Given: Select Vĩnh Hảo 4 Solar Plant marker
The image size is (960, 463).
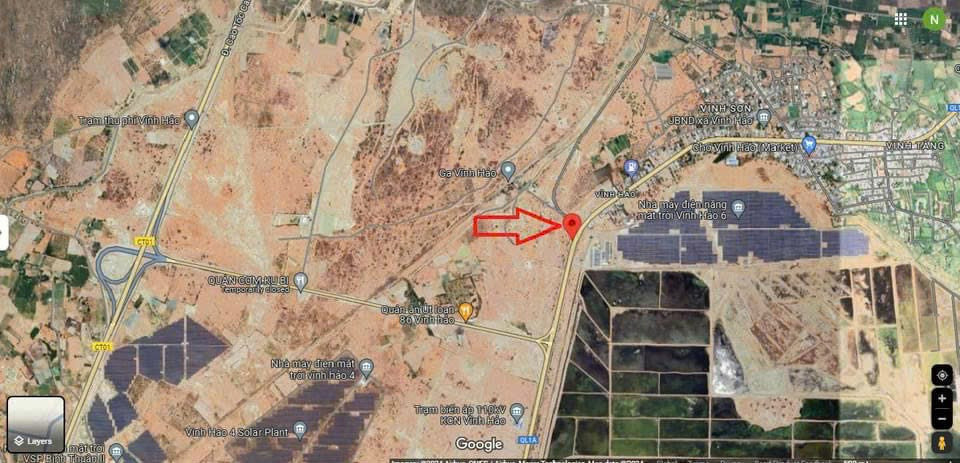Looking at the screenshot, I should (x=300, y=431).
